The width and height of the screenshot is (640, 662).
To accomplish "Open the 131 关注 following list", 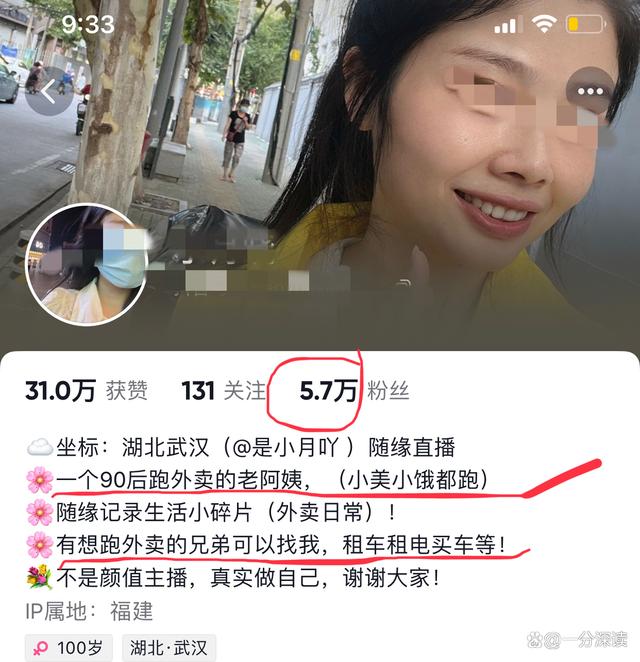I will click(x=224, y=391).
